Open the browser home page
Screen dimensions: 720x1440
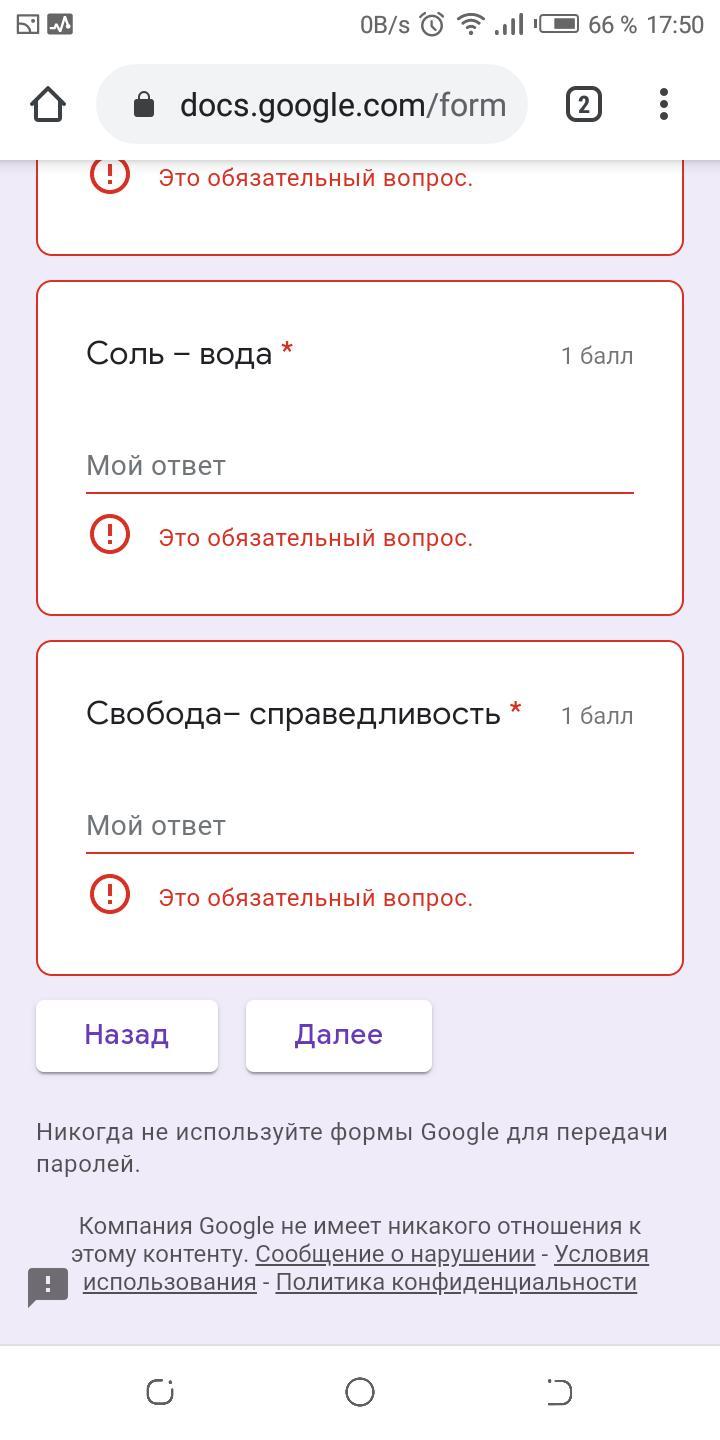tap(48, 104)
